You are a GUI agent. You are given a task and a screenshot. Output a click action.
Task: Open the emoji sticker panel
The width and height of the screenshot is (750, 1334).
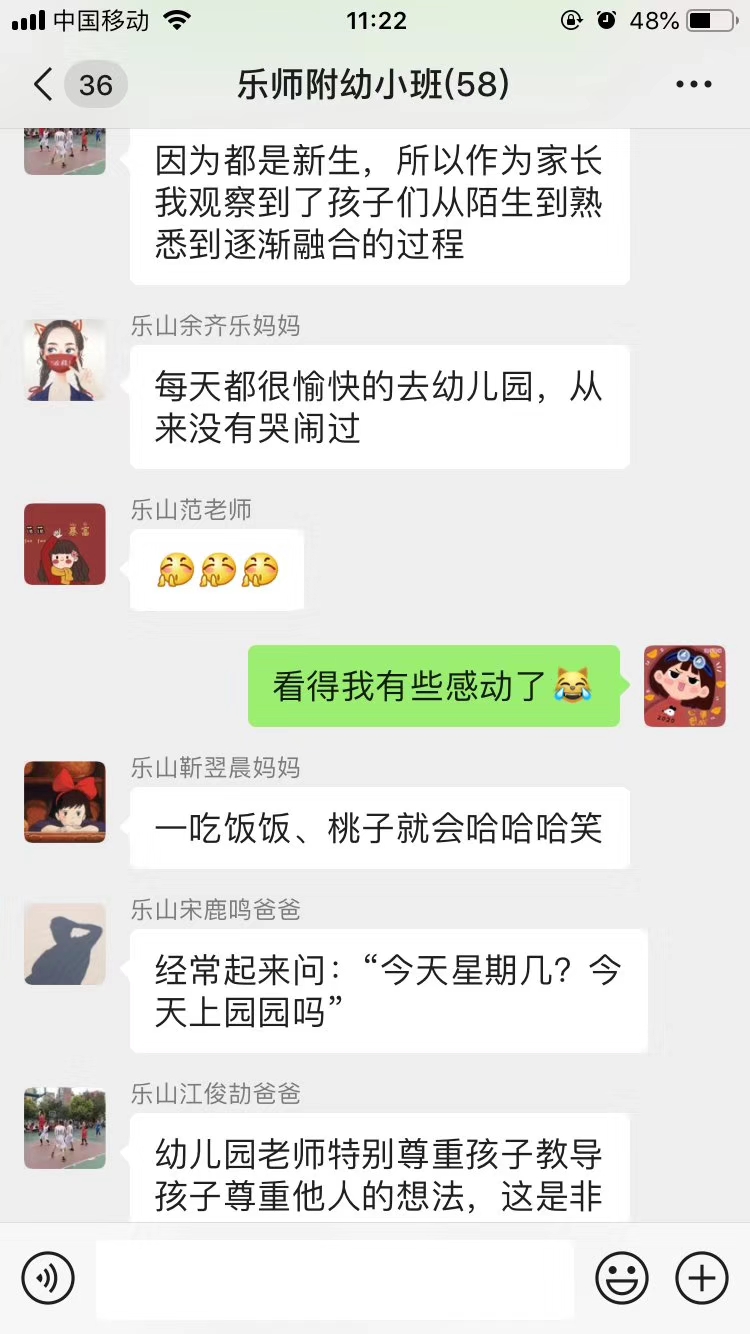click(621, 1278)
